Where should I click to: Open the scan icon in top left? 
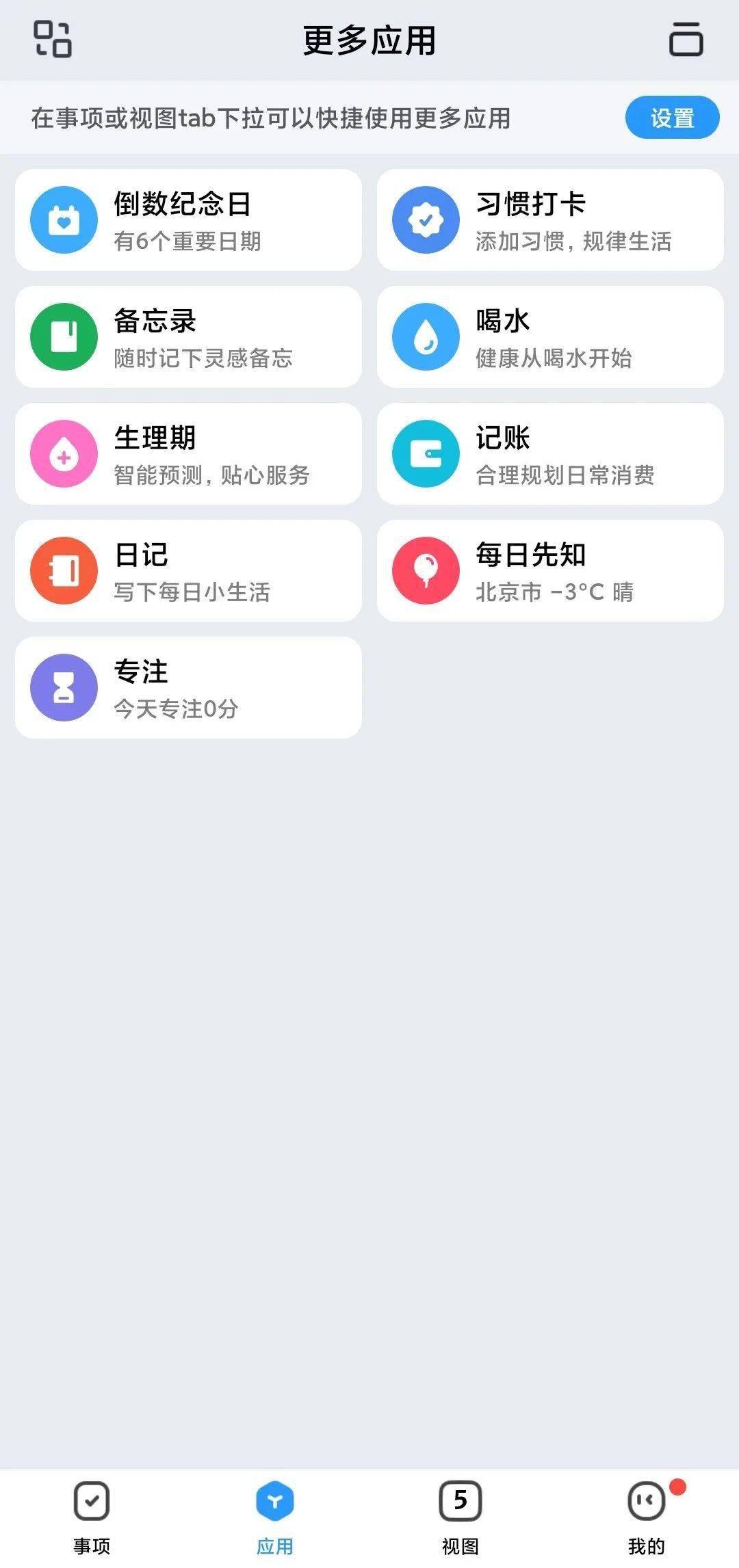(x=53, y=39)
